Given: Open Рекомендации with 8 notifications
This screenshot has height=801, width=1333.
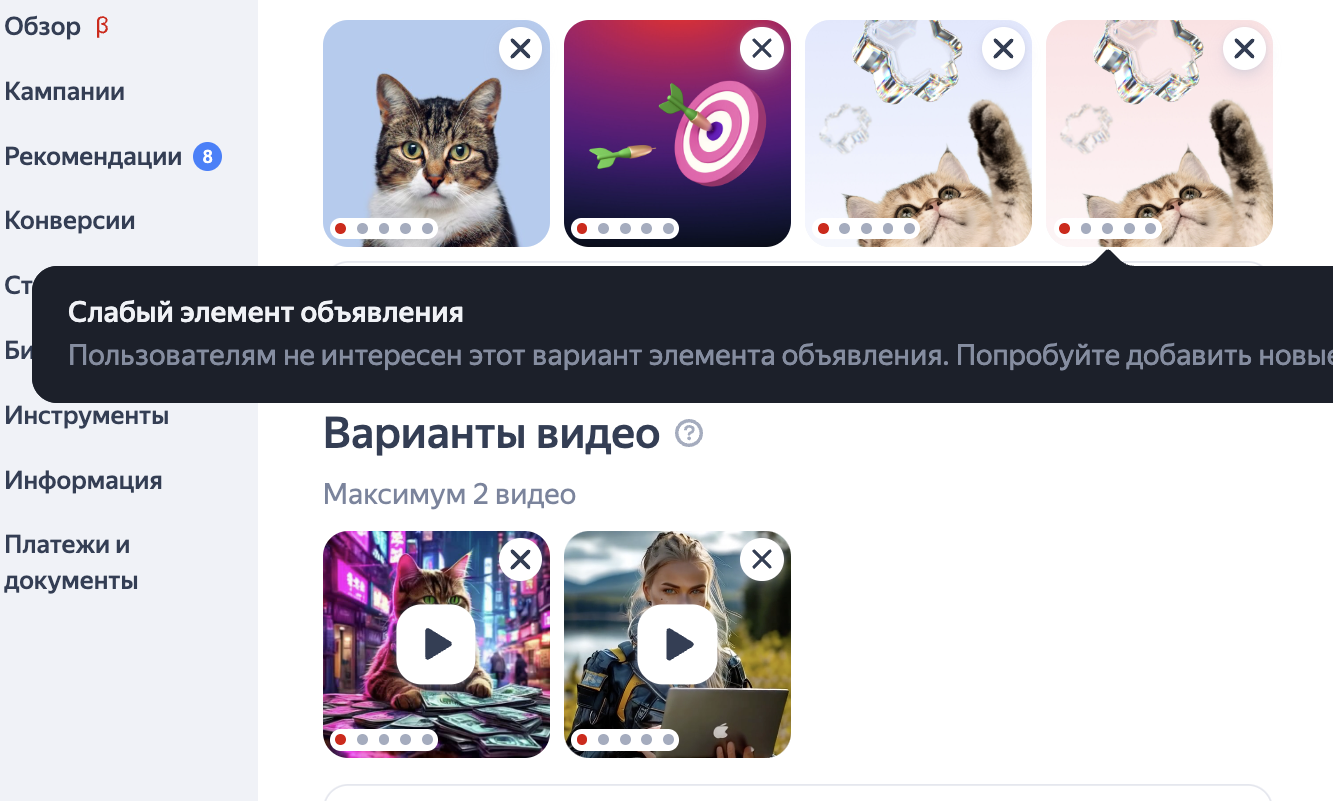Looking at the screenshot, I should point(93,157).
